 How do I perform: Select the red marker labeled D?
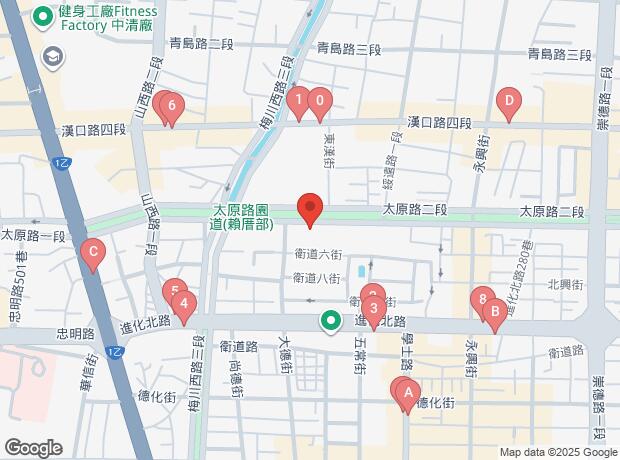point(509,101)
